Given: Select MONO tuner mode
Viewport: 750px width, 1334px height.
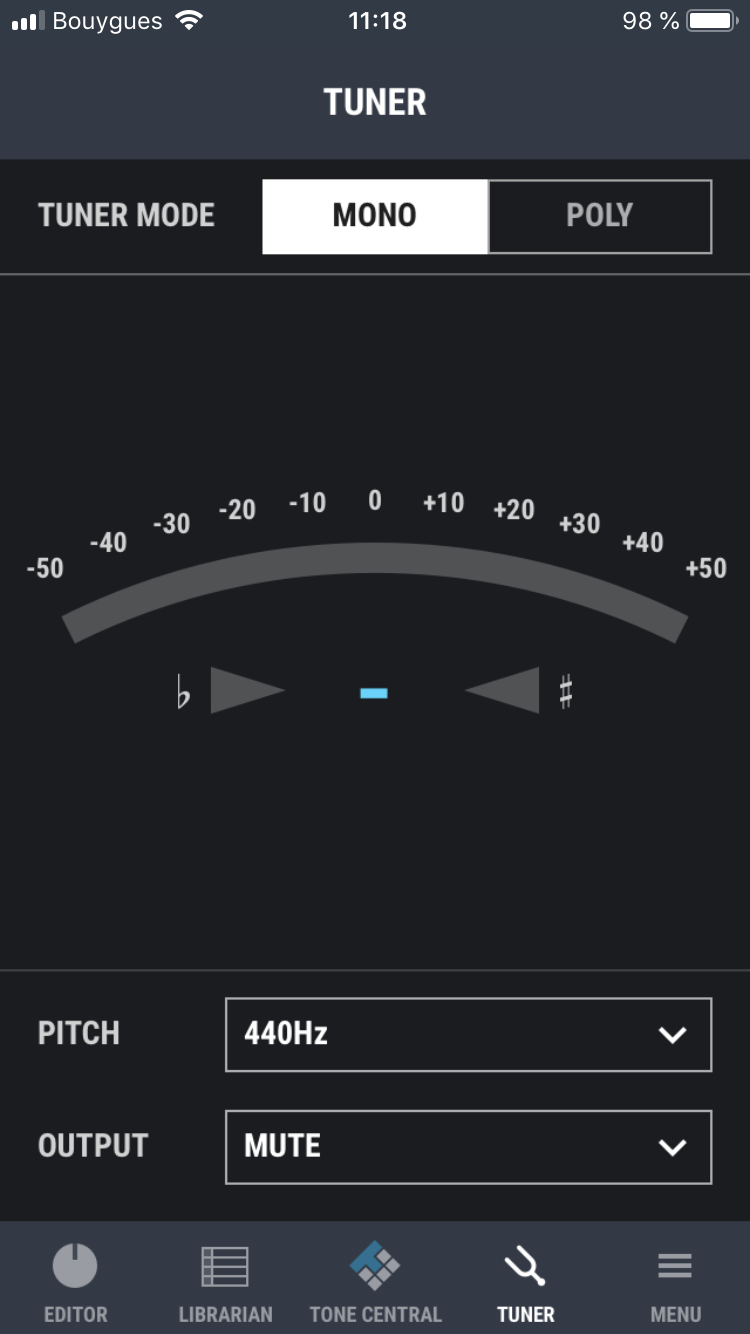Looking at the screenshot, I should click(x=375, y=216).
